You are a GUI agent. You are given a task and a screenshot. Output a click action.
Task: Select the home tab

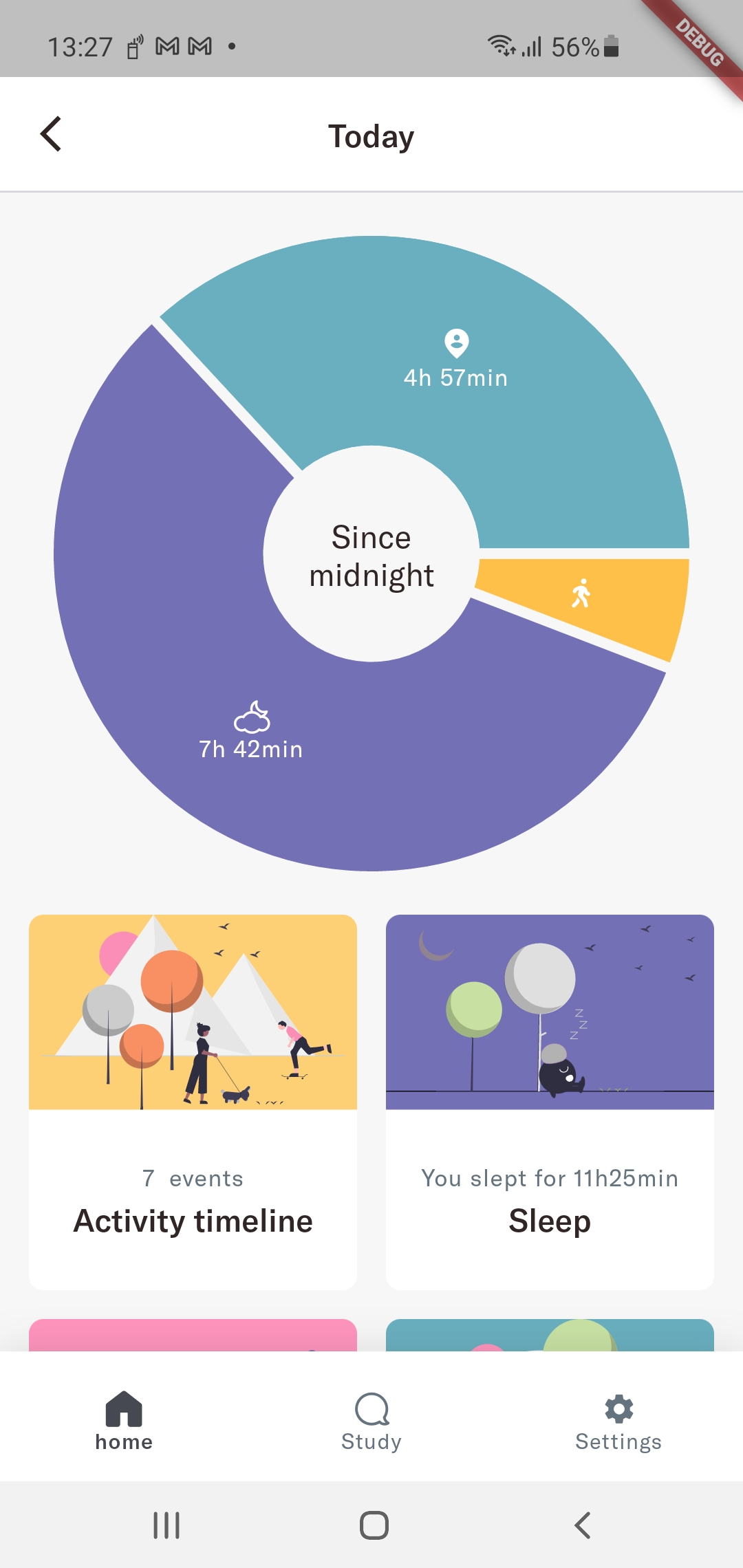pos(124,1421)
